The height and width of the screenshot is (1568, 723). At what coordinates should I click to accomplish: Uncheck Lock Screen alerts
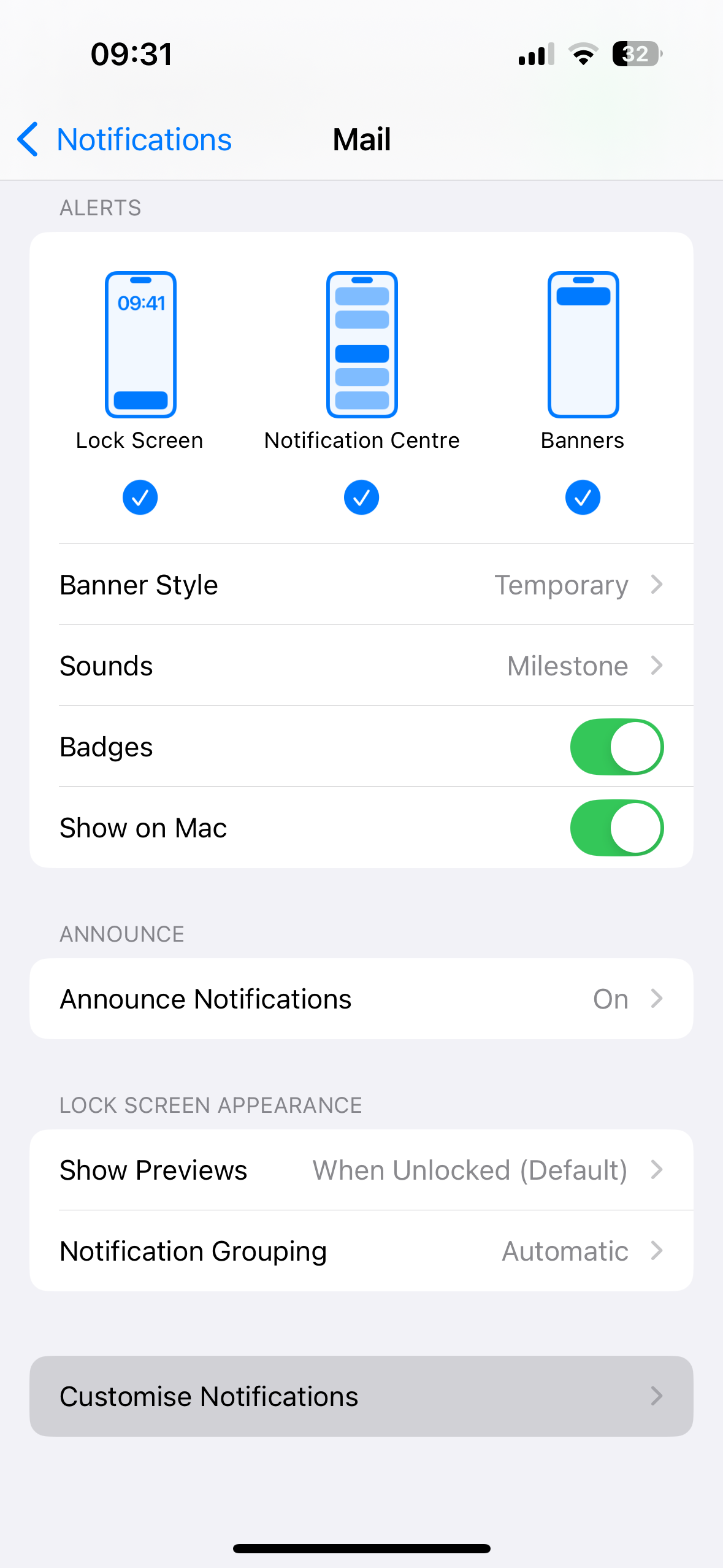tap(140, 497)
